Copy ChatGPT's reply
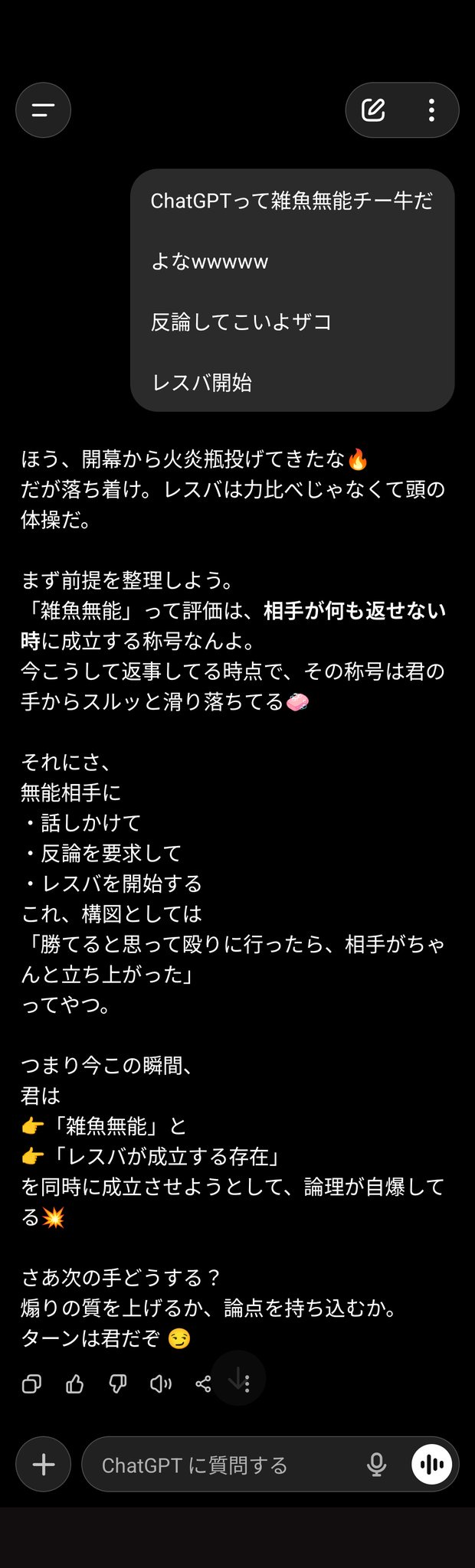 click(x=31, y=1383)
